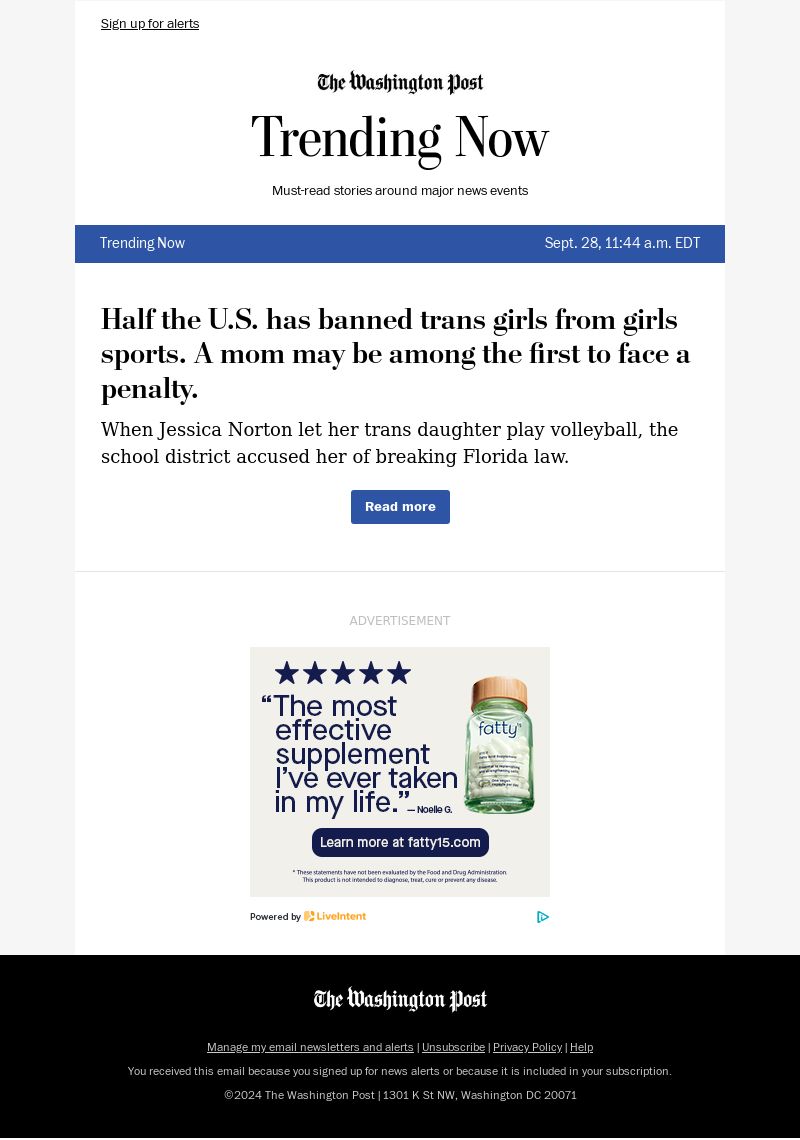Tap the Sign up for alerts link
This screenshot has height=1140, width=800.
tap(150, 24)
